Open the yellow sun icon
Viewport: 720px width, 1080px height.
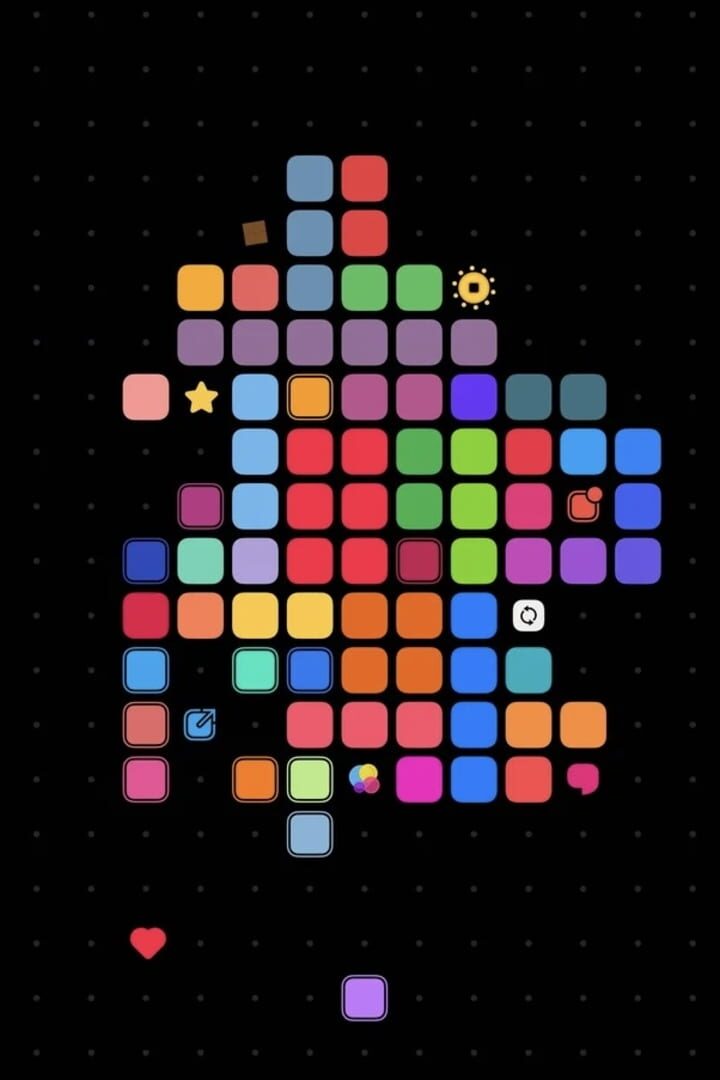pyautogui.click(x=473, y=288)
